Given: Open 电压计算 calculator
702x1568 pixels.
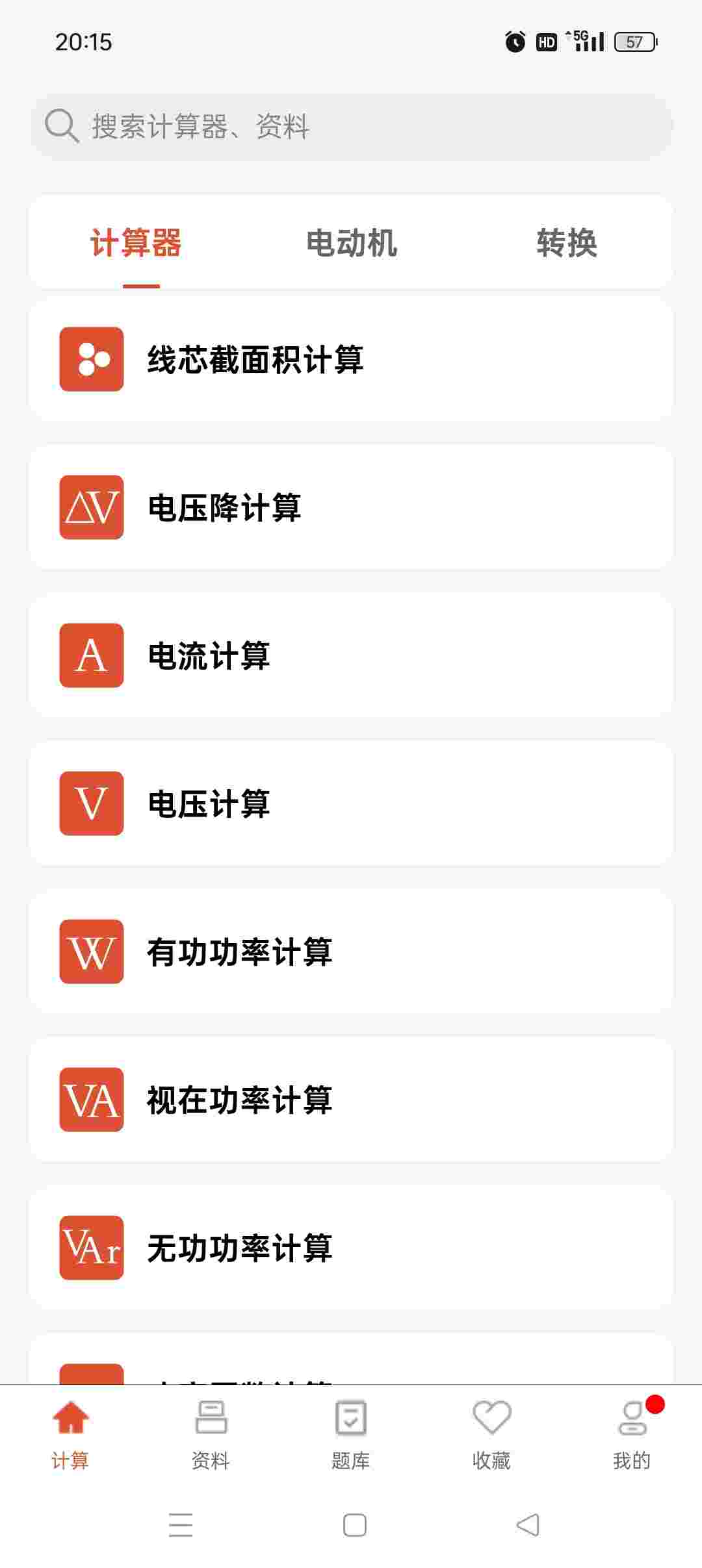Looking at the screenshot, I should (351, 803).
